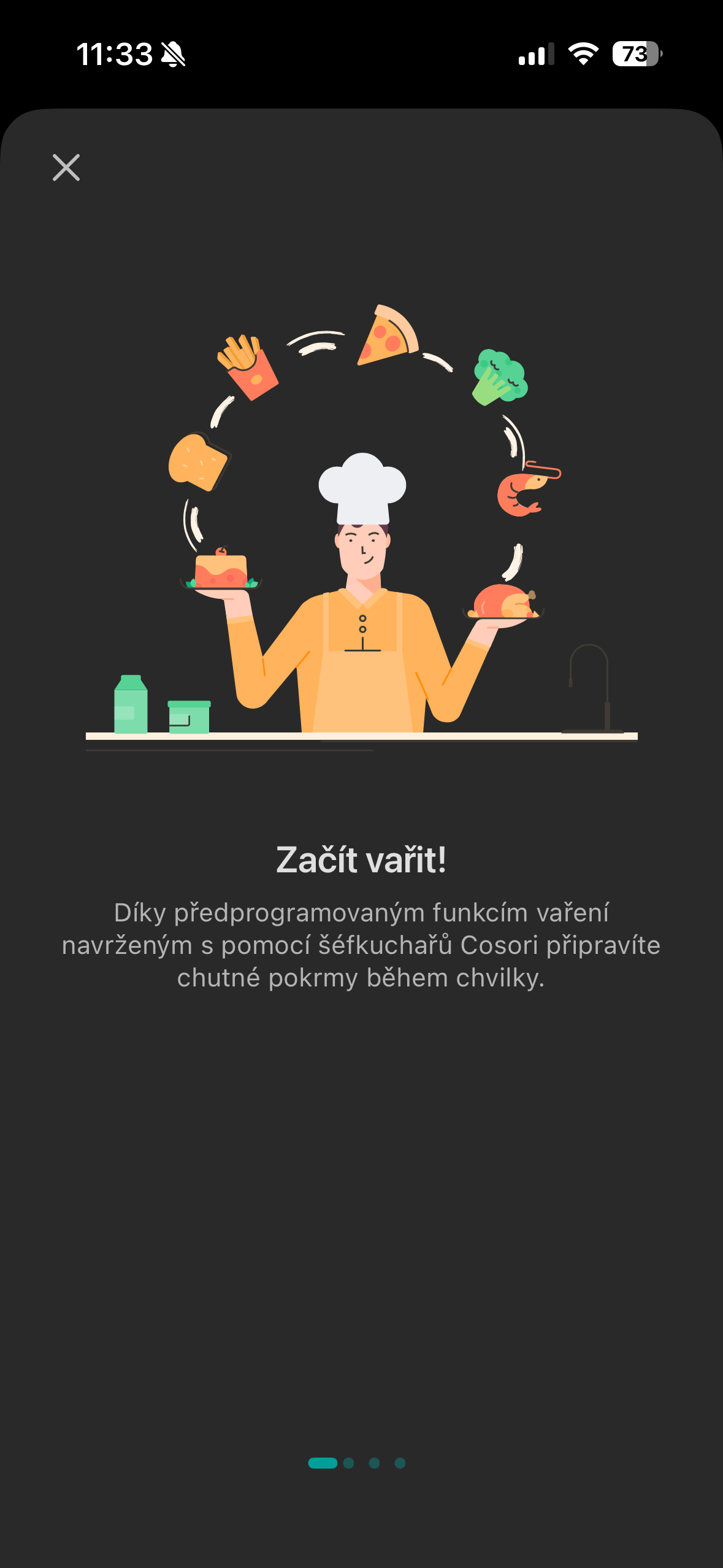Tap the page indicator dots
The height and width of the screenshot is (1568, 723).
357,1463
